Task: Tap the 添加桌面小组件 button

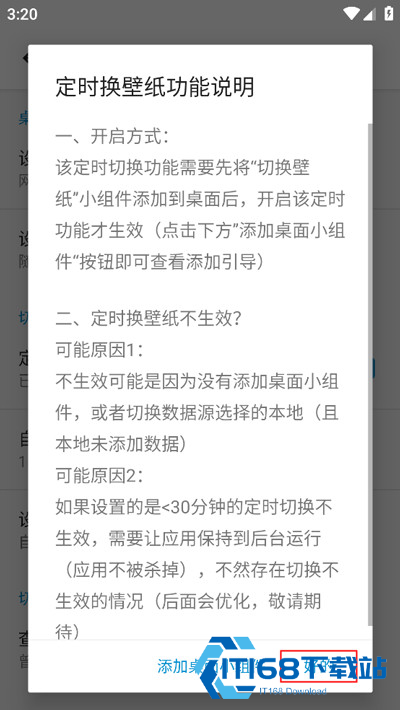Action: click(x=214, y=667)
